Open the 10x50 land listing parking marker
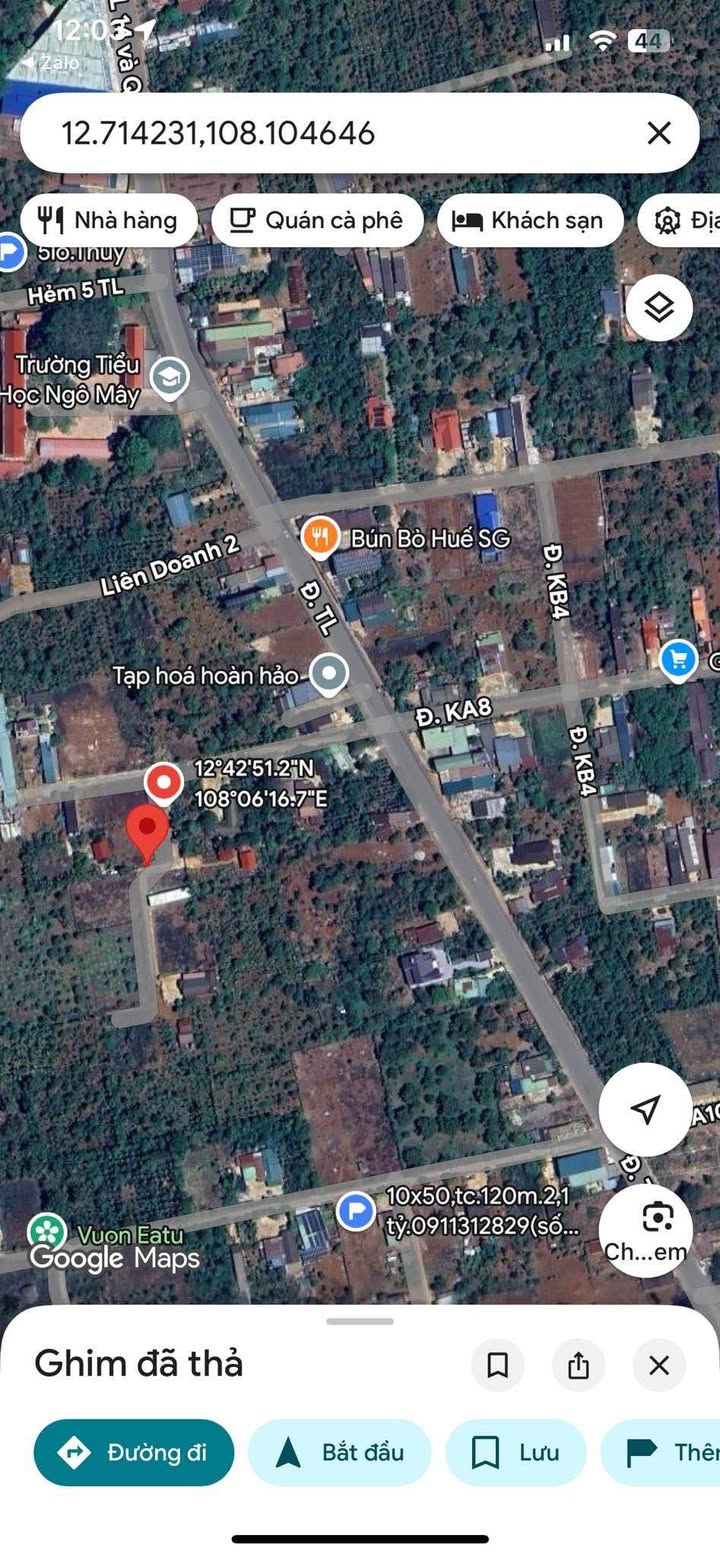 [x=355, y=1211]
